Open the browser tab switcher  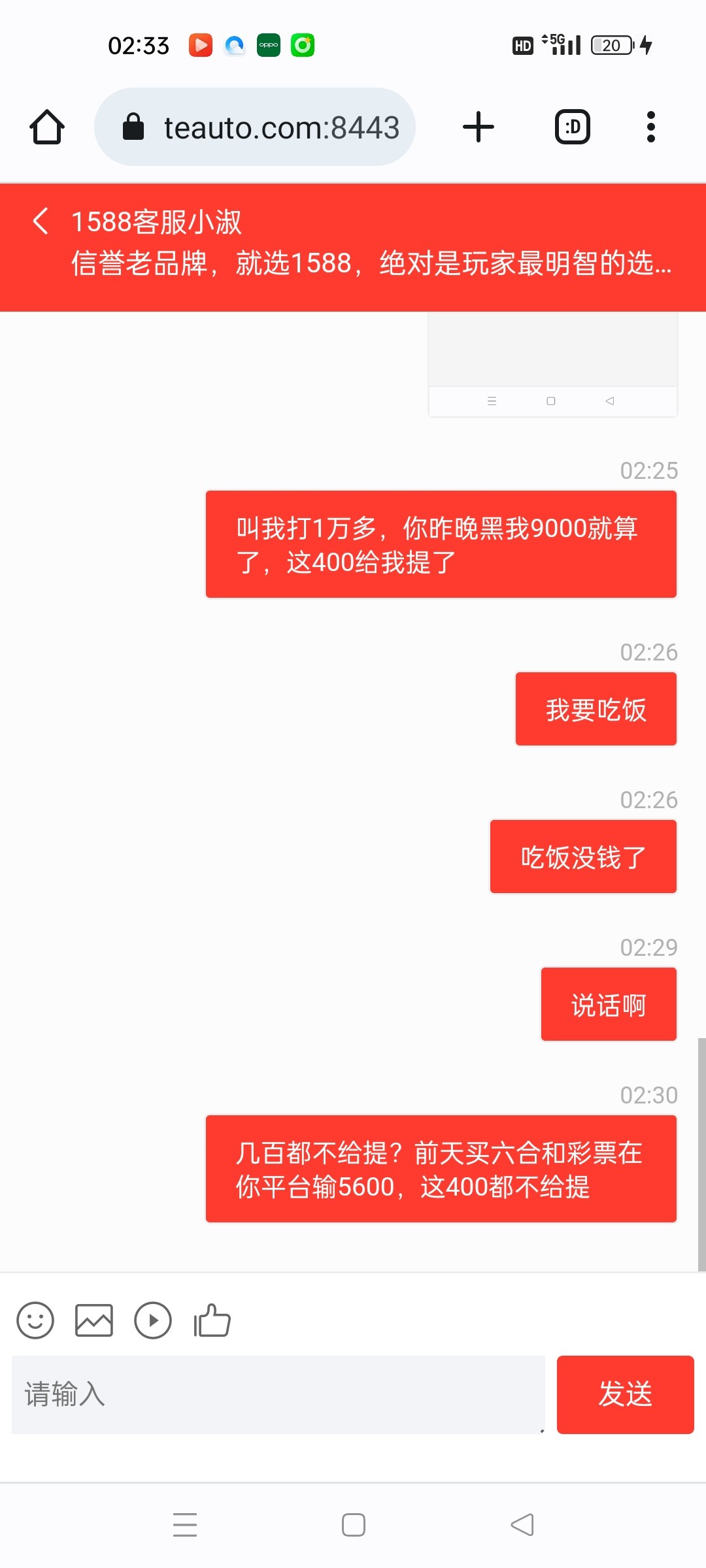coord(571,126)
